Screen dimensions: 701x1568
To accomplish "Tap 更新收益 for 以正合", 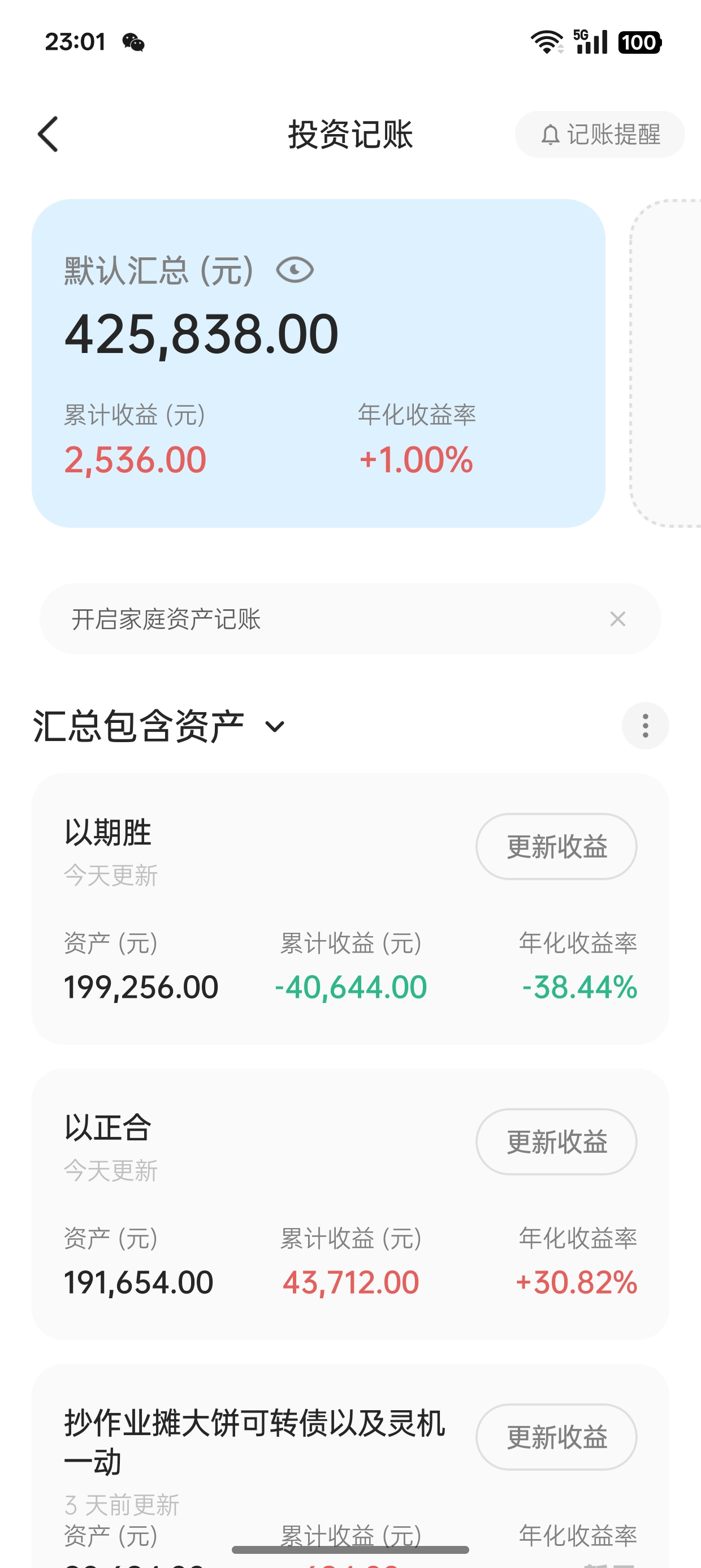I will [556, 1142].
